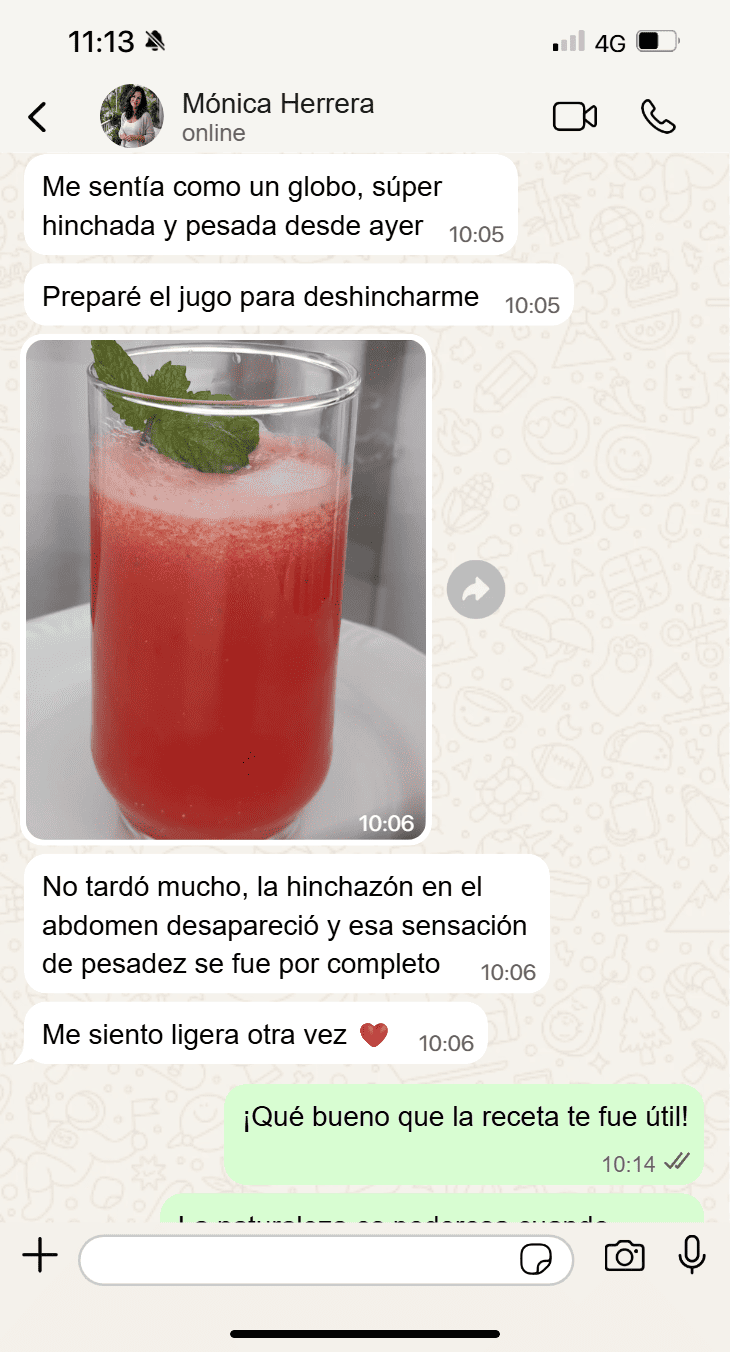Tap the back arrow to exit chat

coord(37,116)
